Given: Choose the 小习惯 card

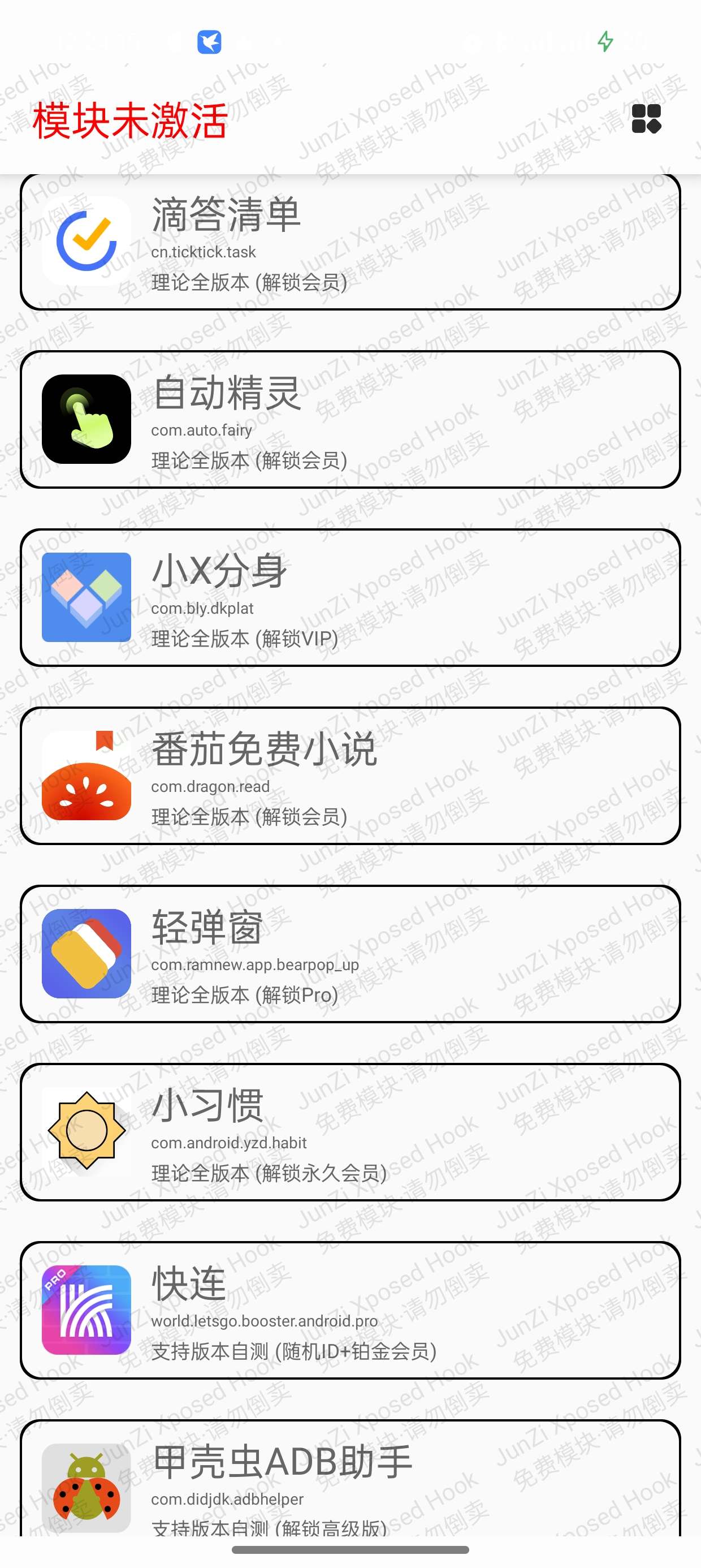Looking at the screenshot, I should click(x=350, y=1131).
